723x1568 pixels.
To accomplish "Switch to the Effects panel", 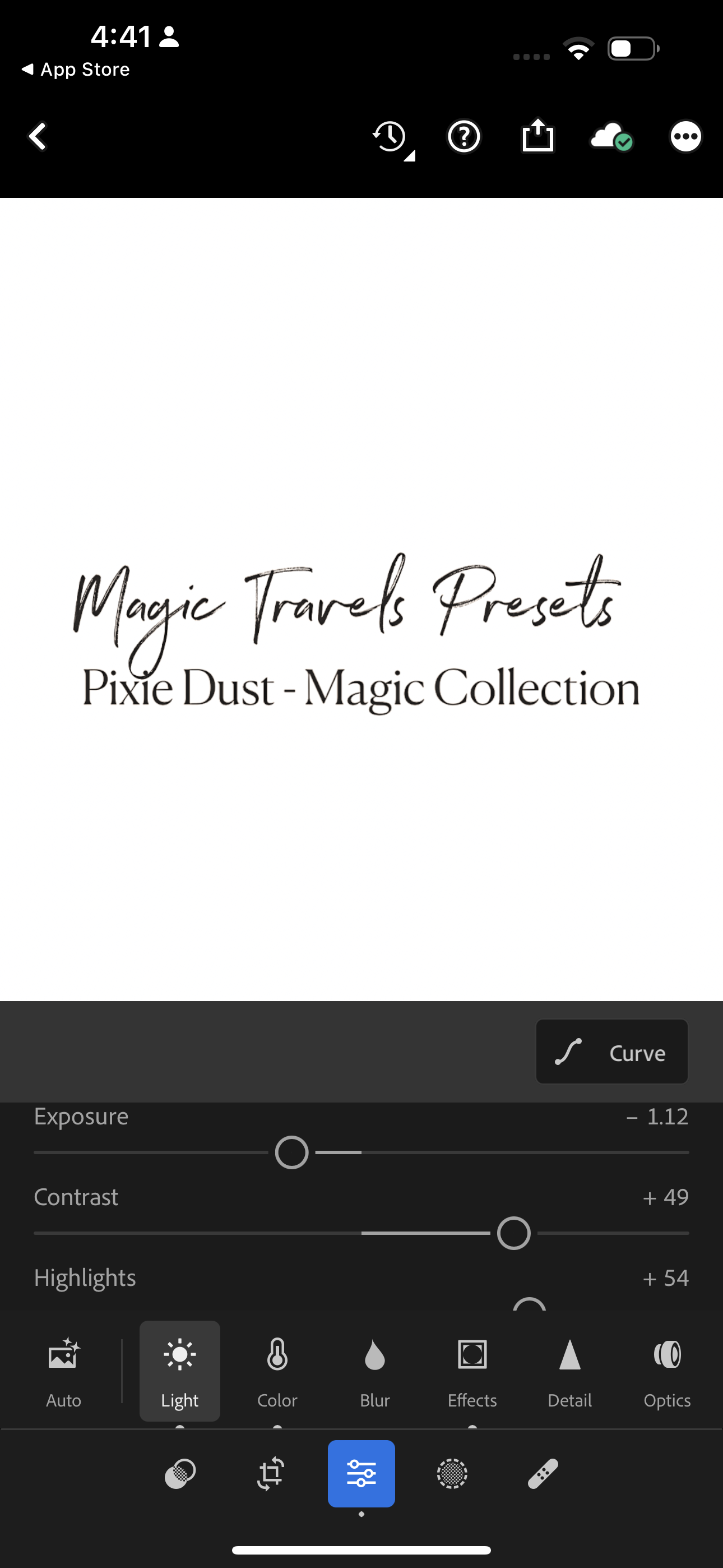I will (x=472, y=1372).
